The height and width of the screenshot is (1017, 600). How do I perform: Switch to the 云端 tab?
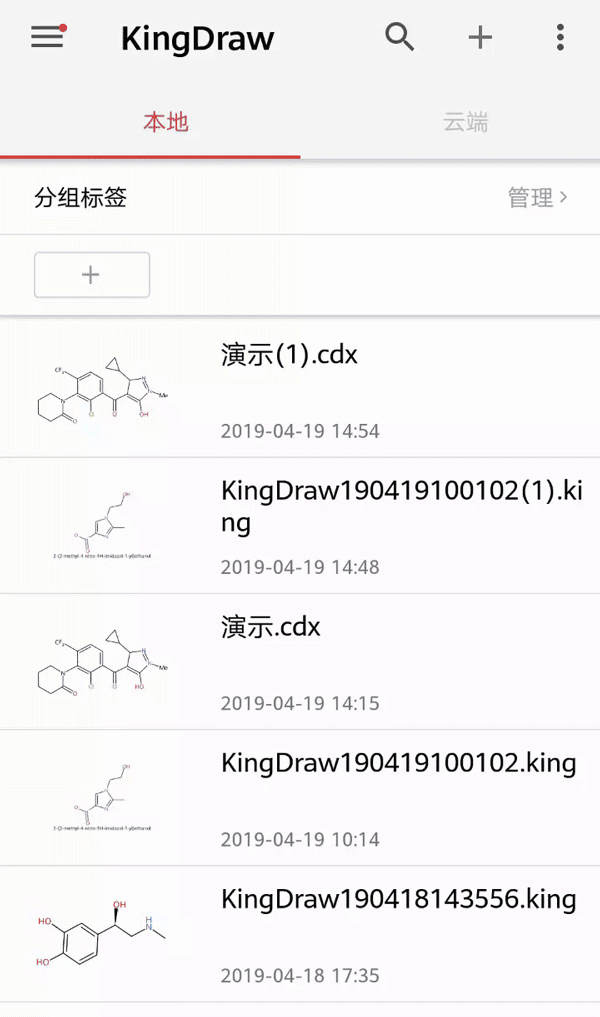point(466,123)
